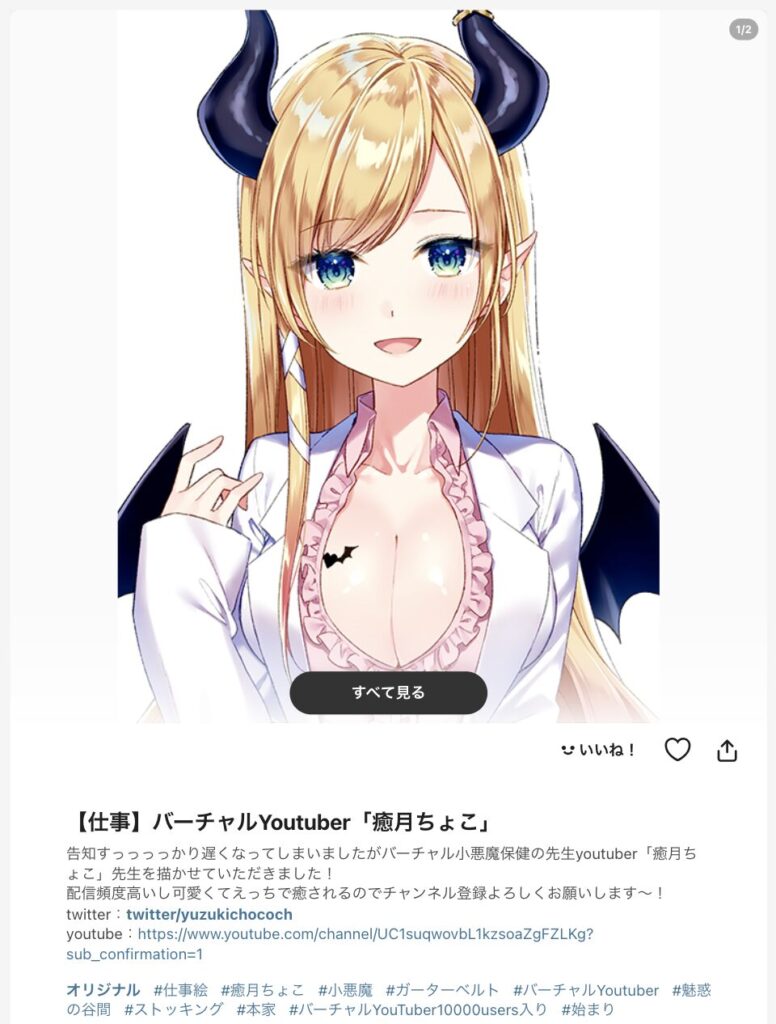Open the #小悪魔 hashtag

[345, 990]
